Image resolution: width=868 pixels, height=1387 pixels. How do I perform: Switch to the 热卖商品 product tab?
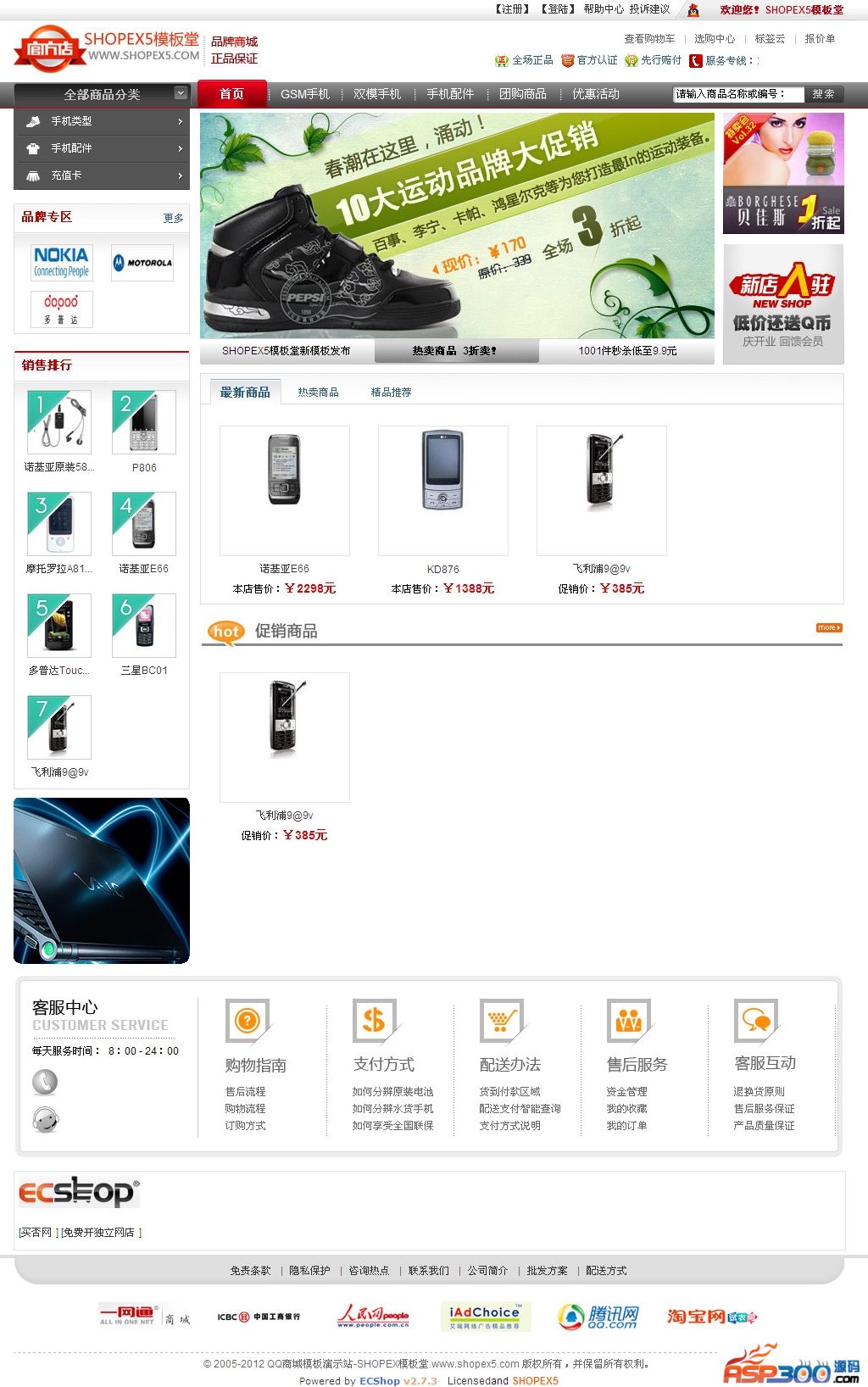318,393
